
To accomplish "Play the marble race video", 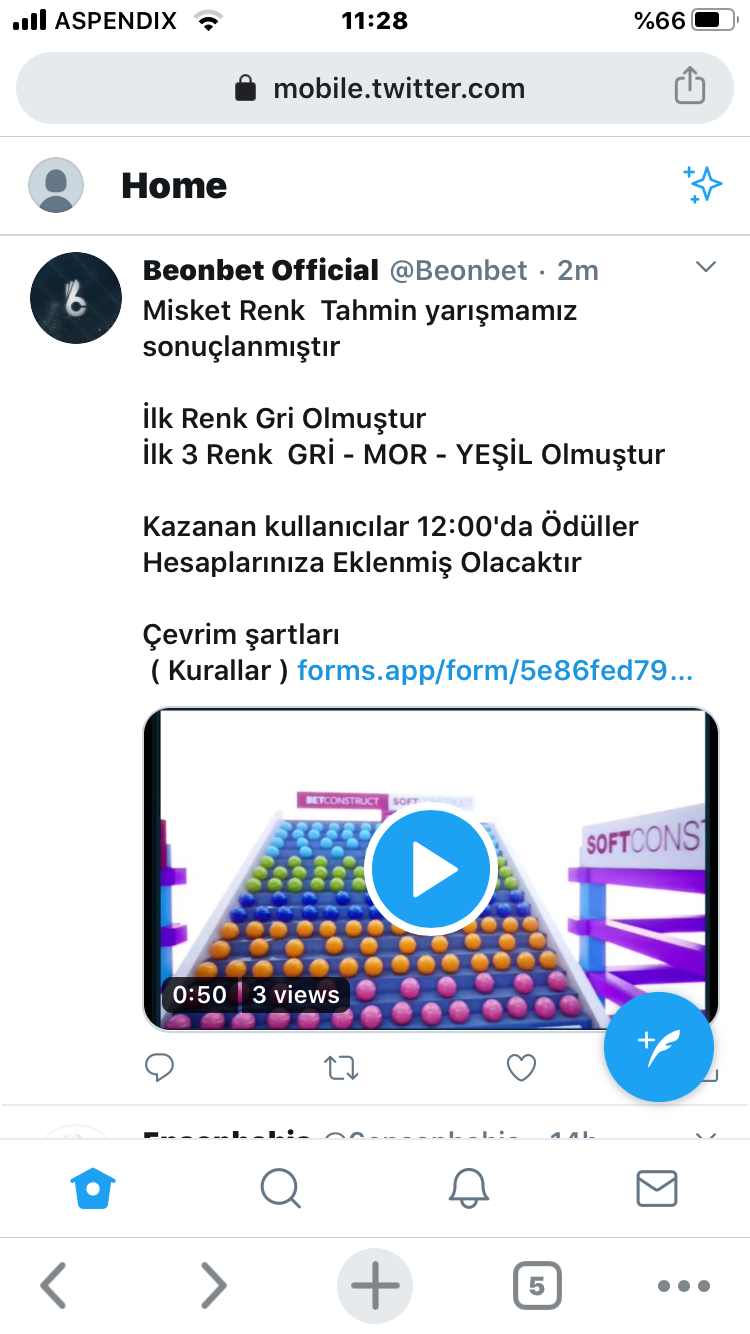I will pos(431,870).
